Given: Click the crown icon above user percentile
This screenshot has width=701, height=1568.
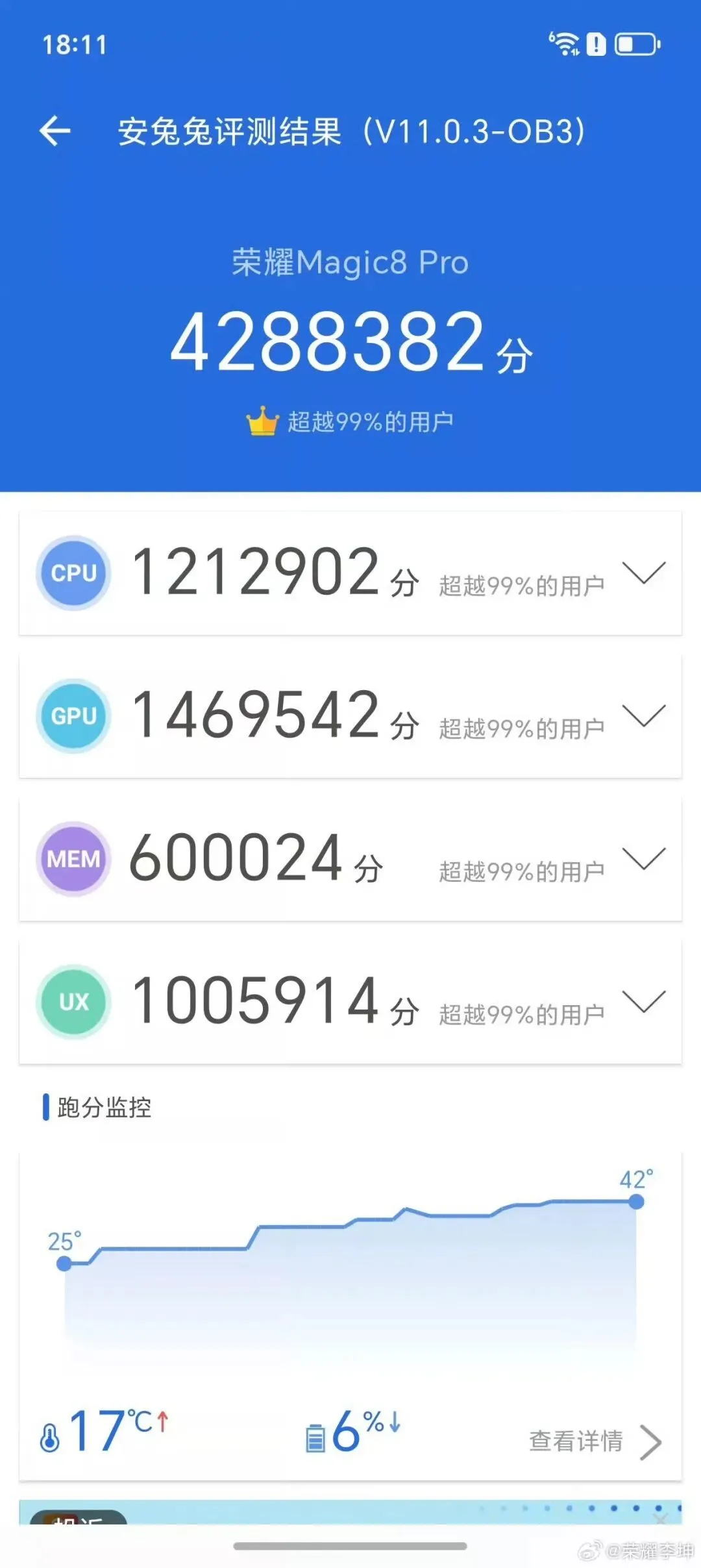Looking at the screenshot, I should (x=262, y=419).
